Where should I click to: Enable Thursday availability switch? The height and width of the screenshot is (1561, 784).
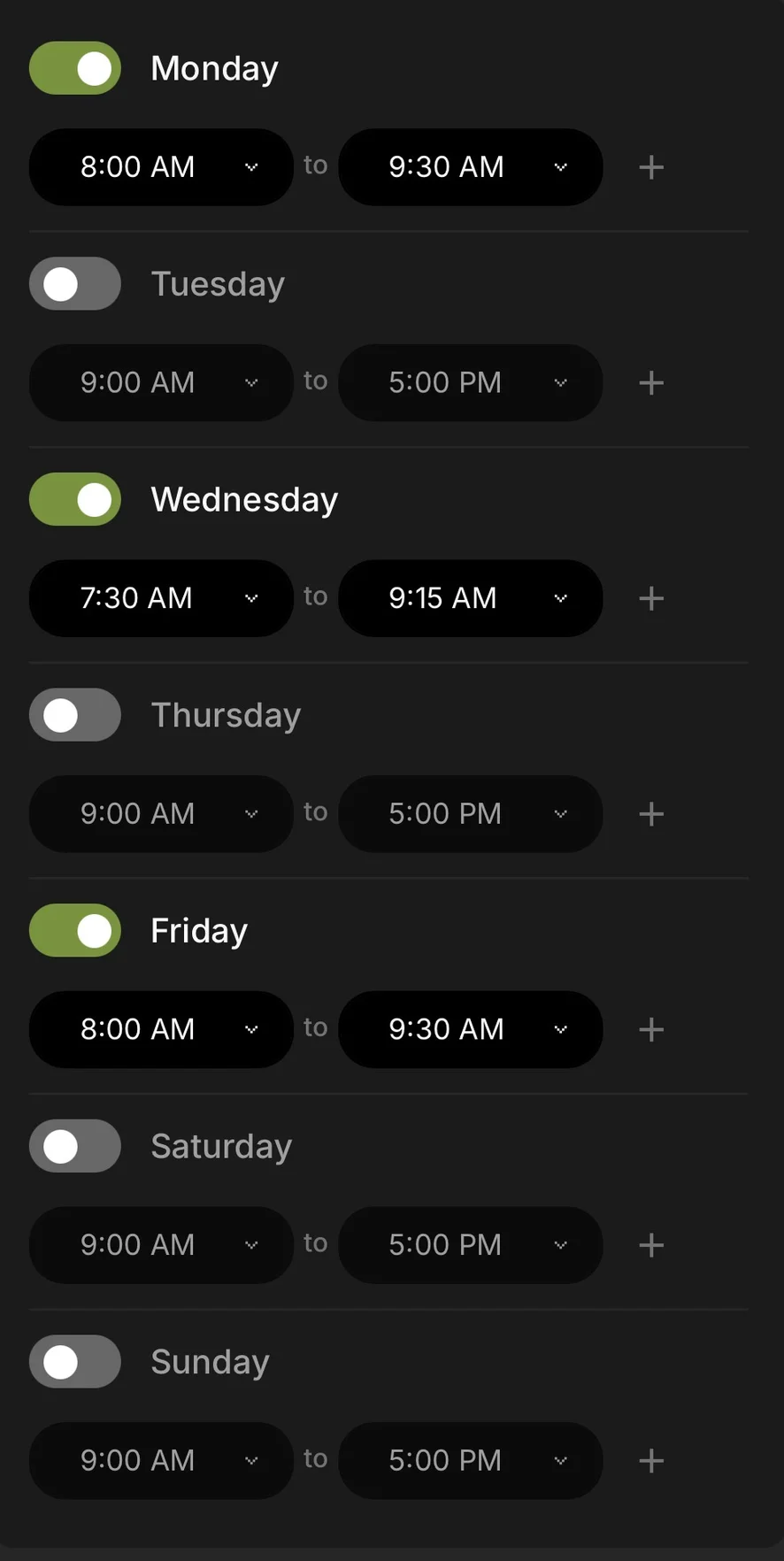click(75, 715)
